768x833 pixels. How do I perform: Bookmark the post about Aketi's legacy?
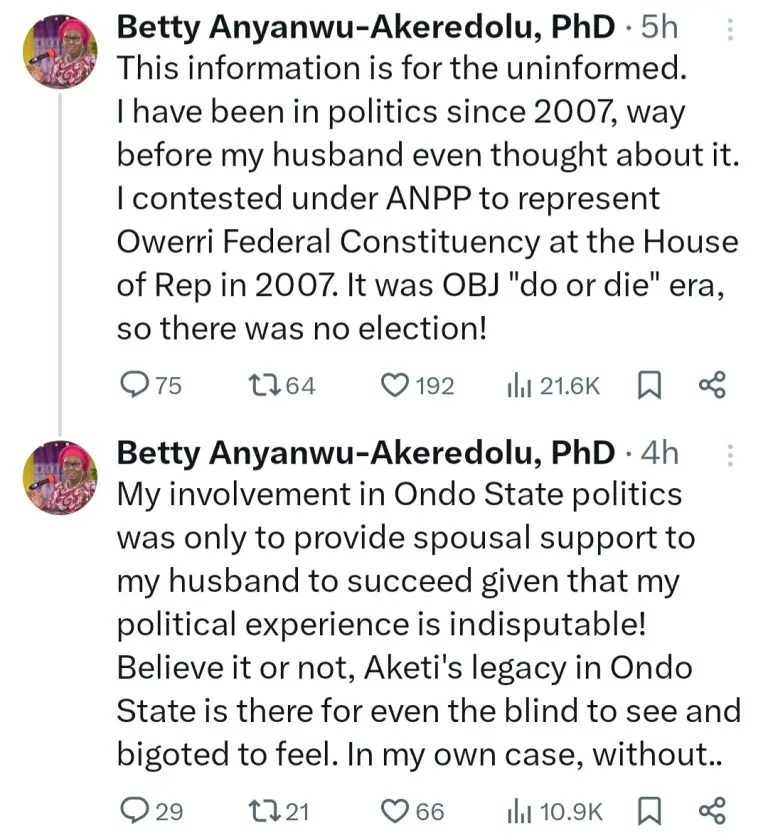(648, 810)
